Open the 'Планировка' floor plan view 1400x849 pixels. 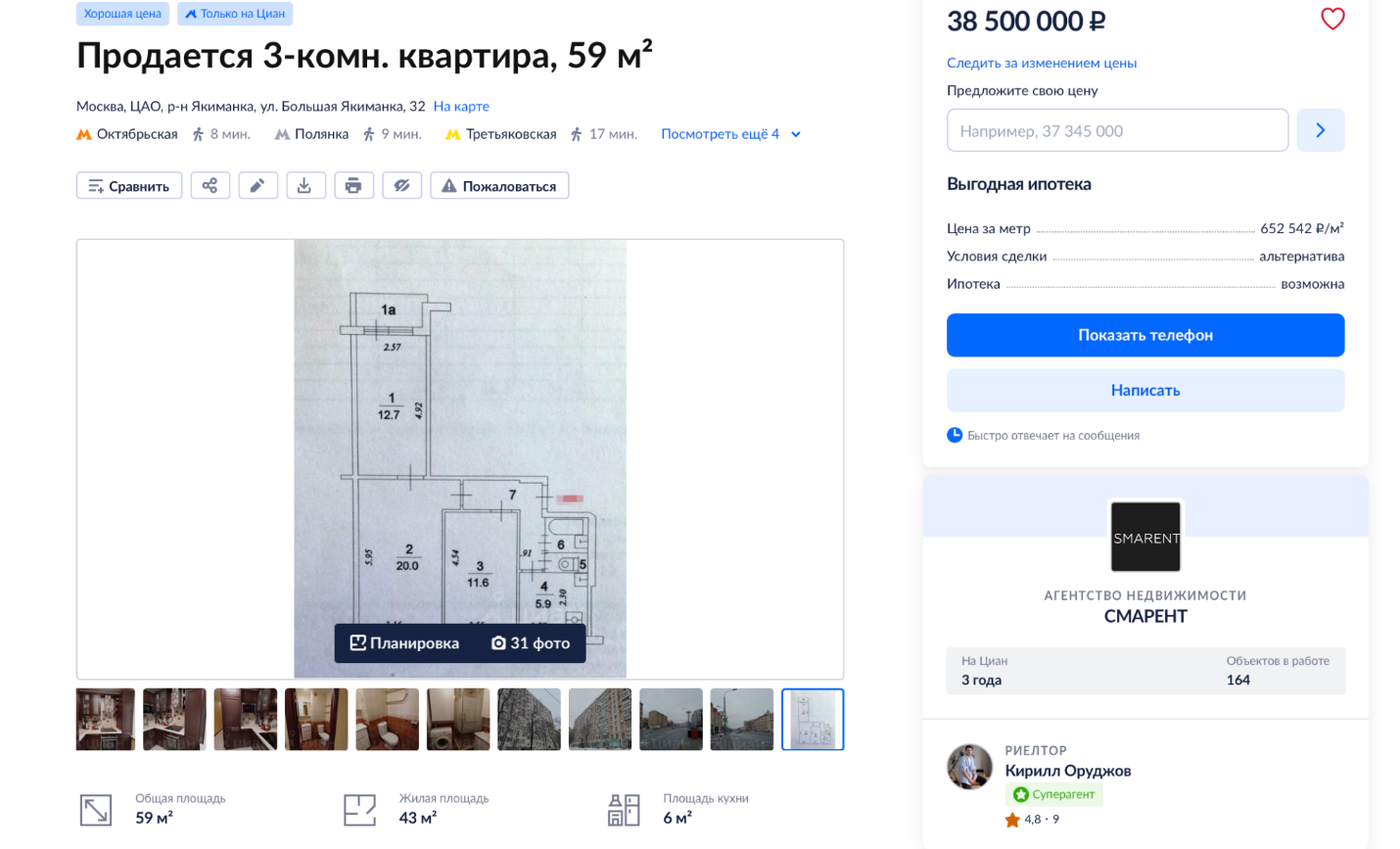click(404, 643)
